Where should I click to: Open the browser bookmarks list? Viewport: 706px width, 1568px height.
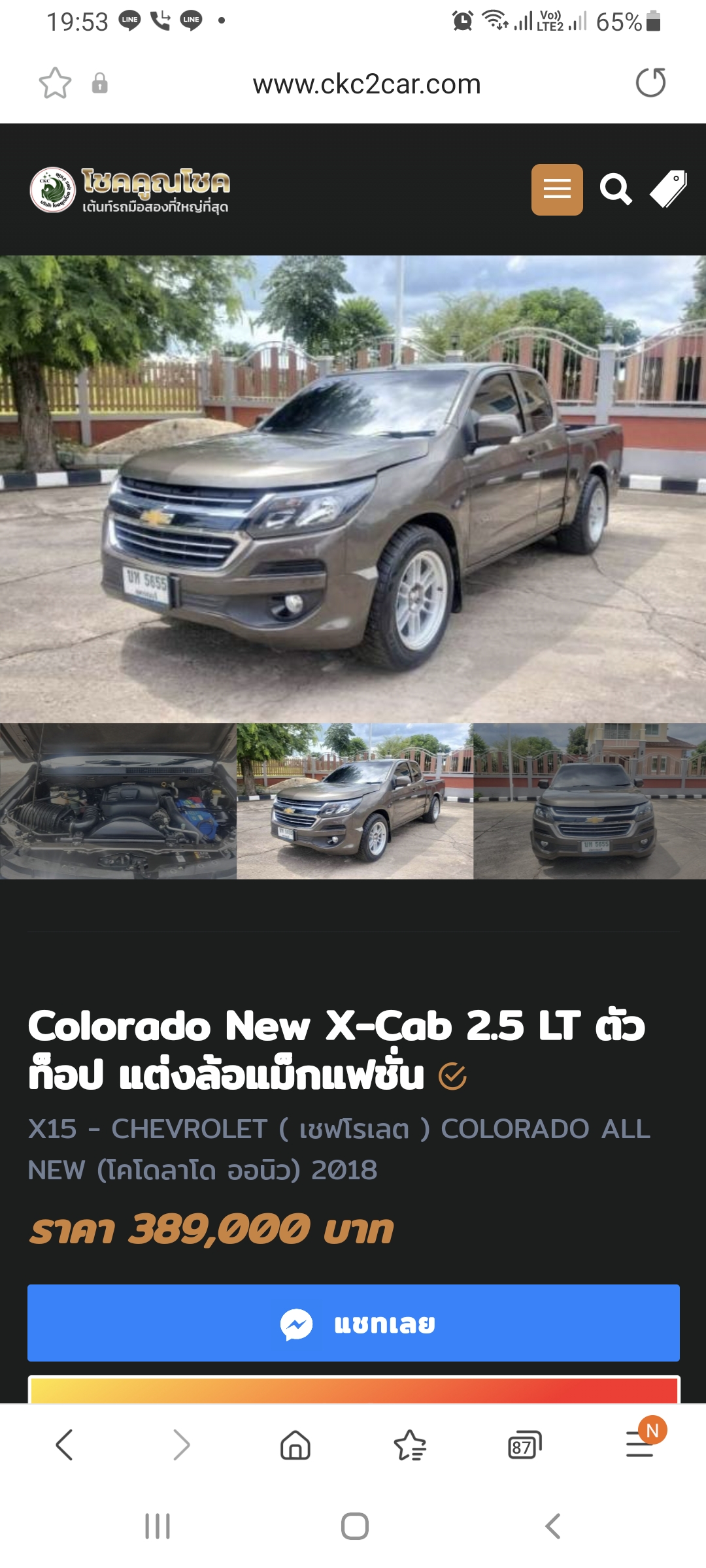[x=410, y=1445]
